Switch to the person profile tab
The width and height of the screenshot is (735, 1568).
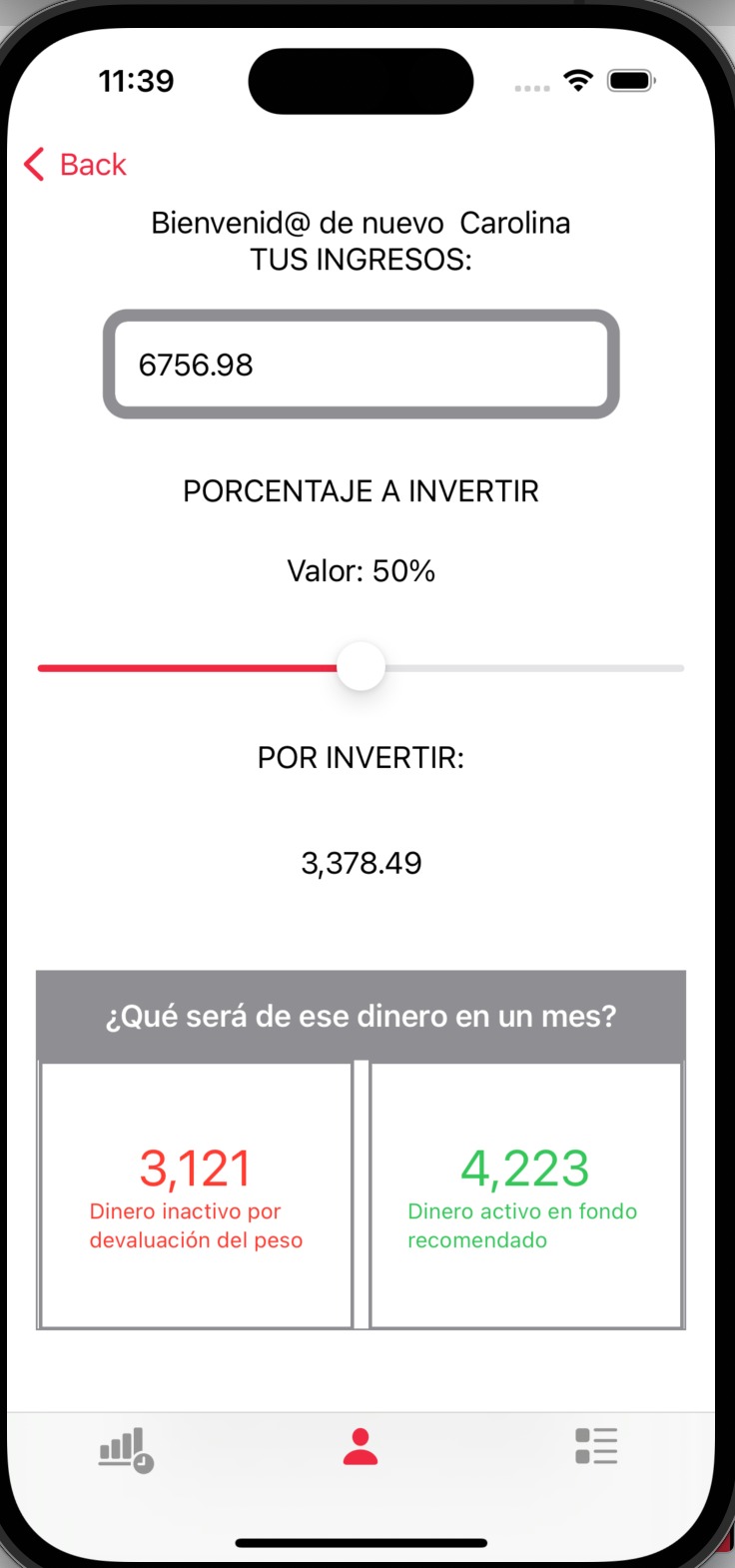point(361,1446)
